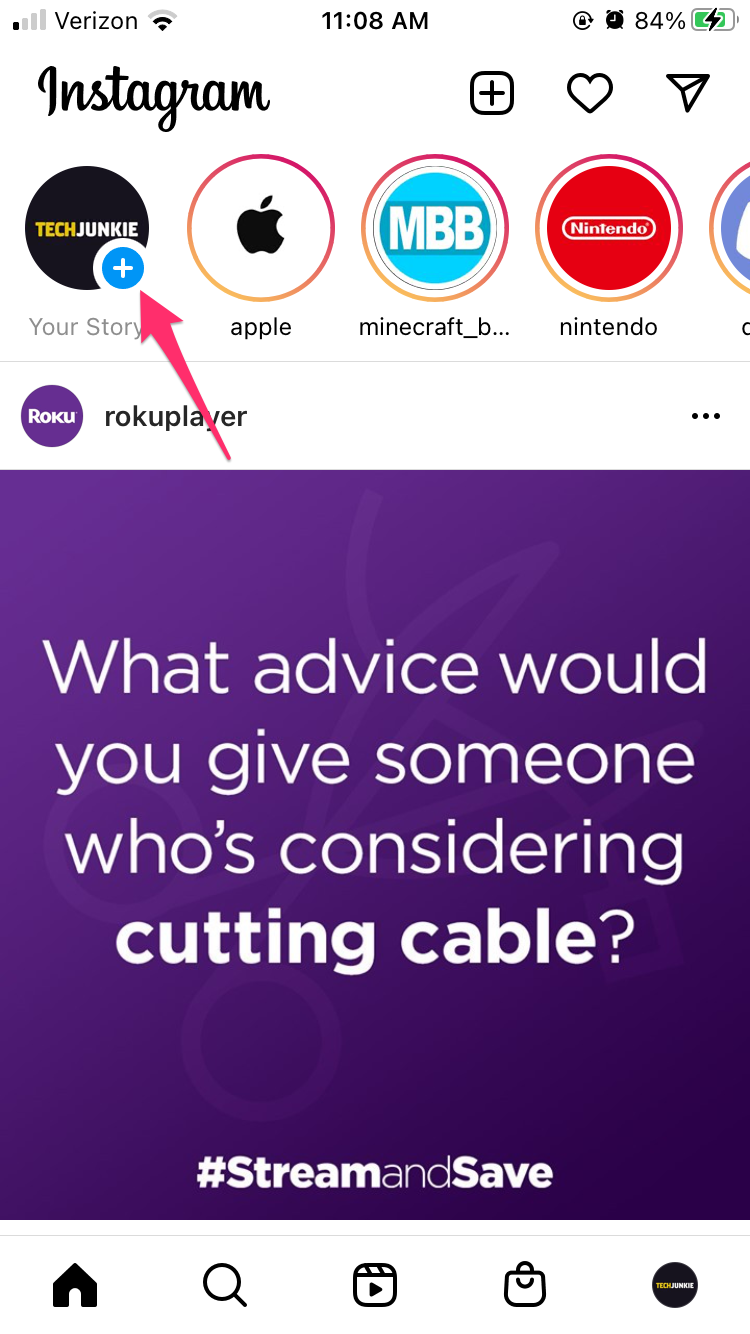Add to Your Story

point(122,267)
